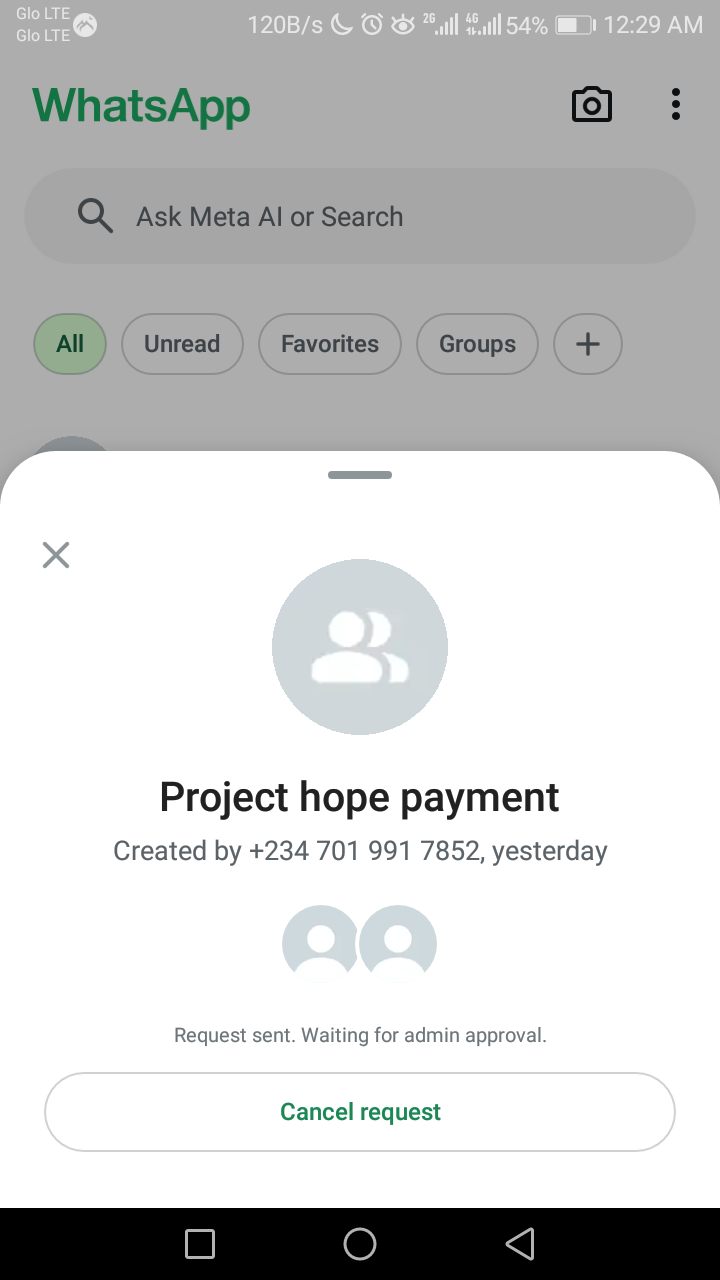The image size is (720, 1280).
Task: Filter chats by Groups
Action: [x=477, y=344]
